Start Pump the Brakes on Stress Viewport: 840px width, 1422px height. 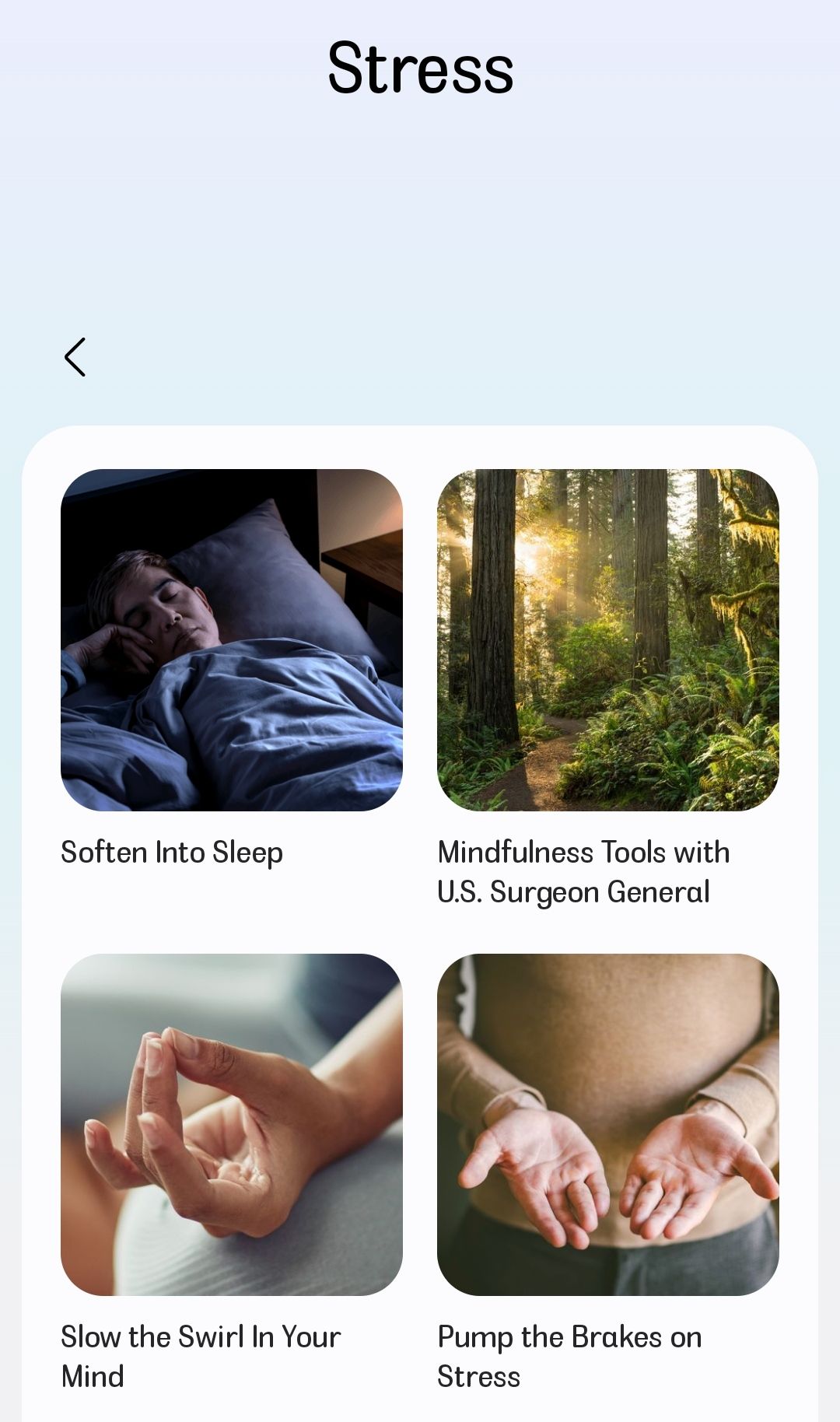coord(607,1124)
